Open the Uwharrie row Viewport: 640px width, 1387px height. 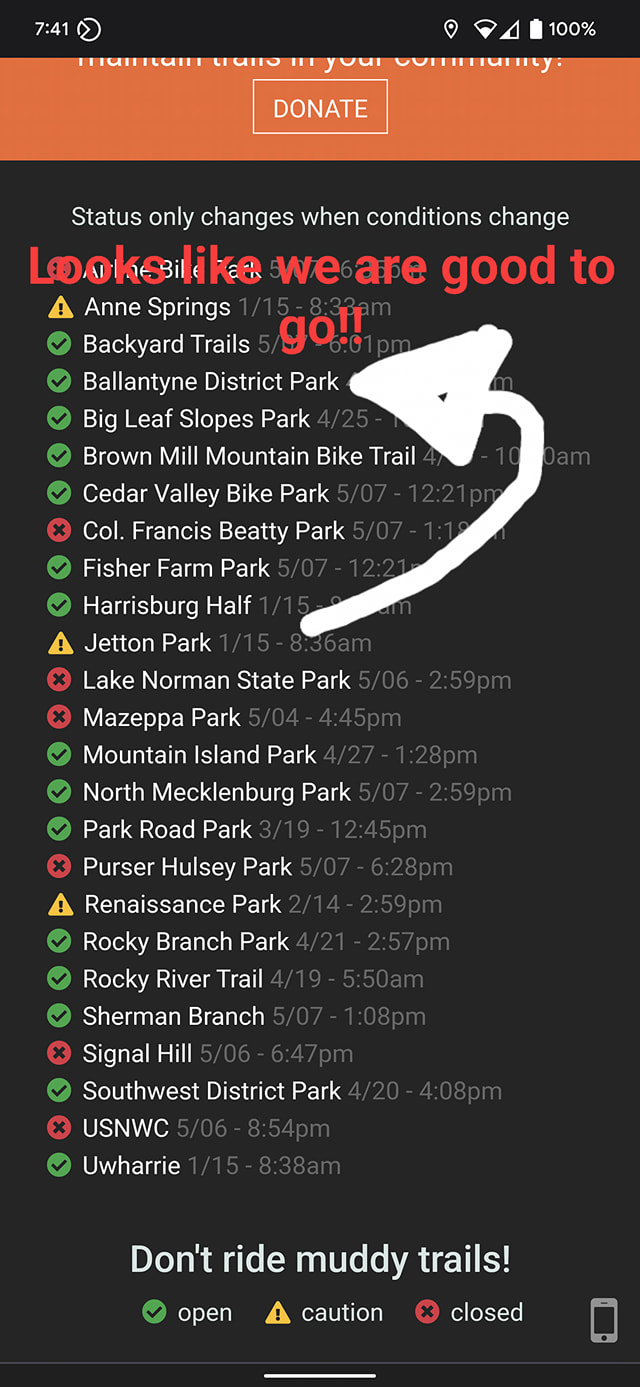[194, 1165]
